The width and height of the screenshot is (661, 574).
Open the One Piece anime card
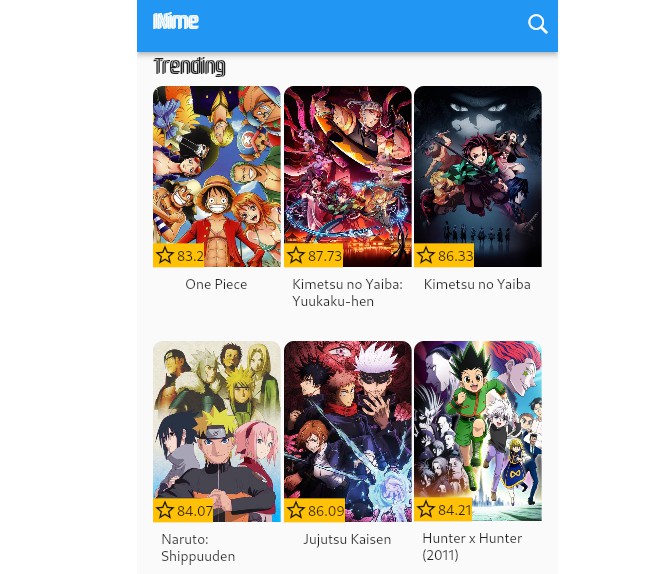click(x=216, y=177)
